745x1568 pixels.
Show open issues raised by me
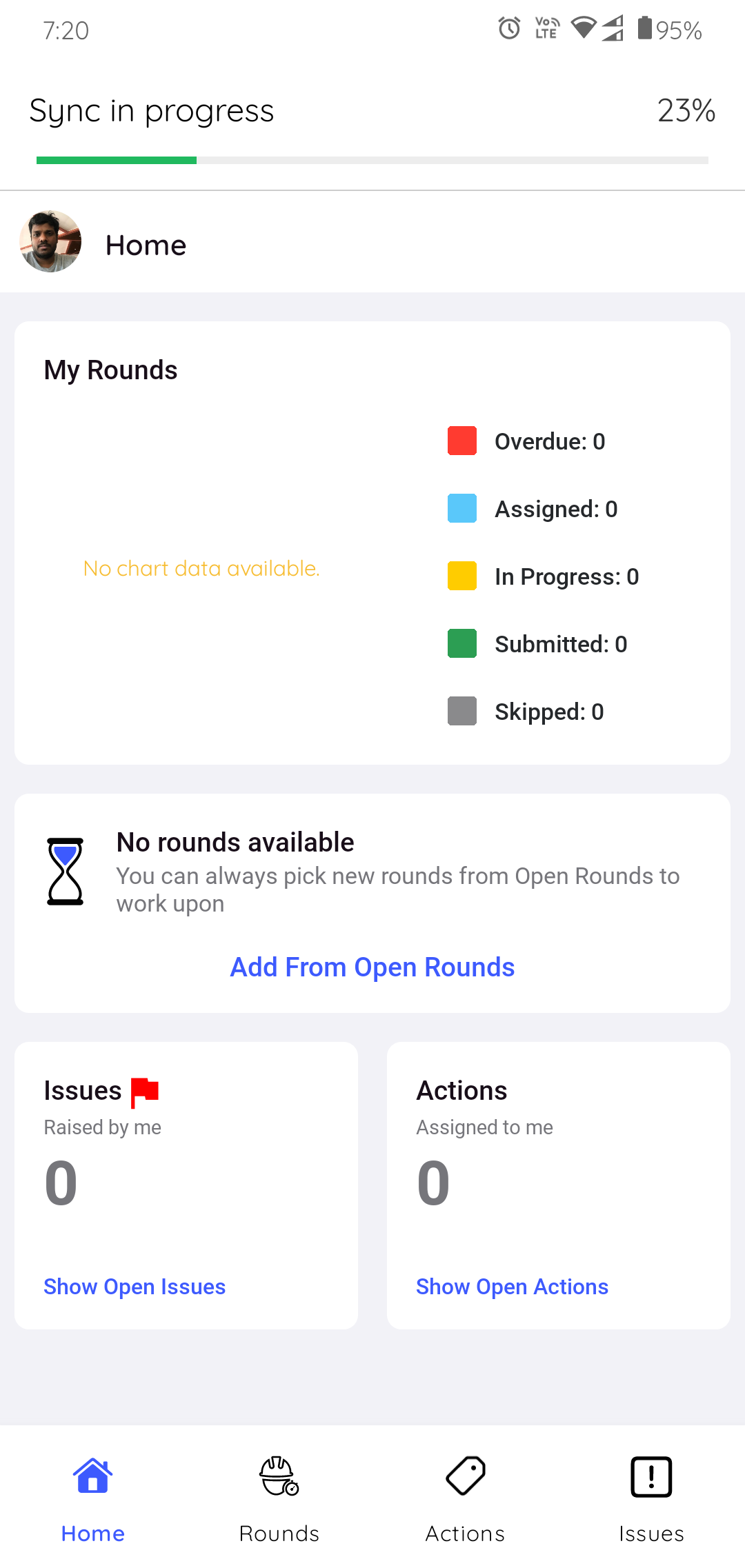click(135, 1287)
